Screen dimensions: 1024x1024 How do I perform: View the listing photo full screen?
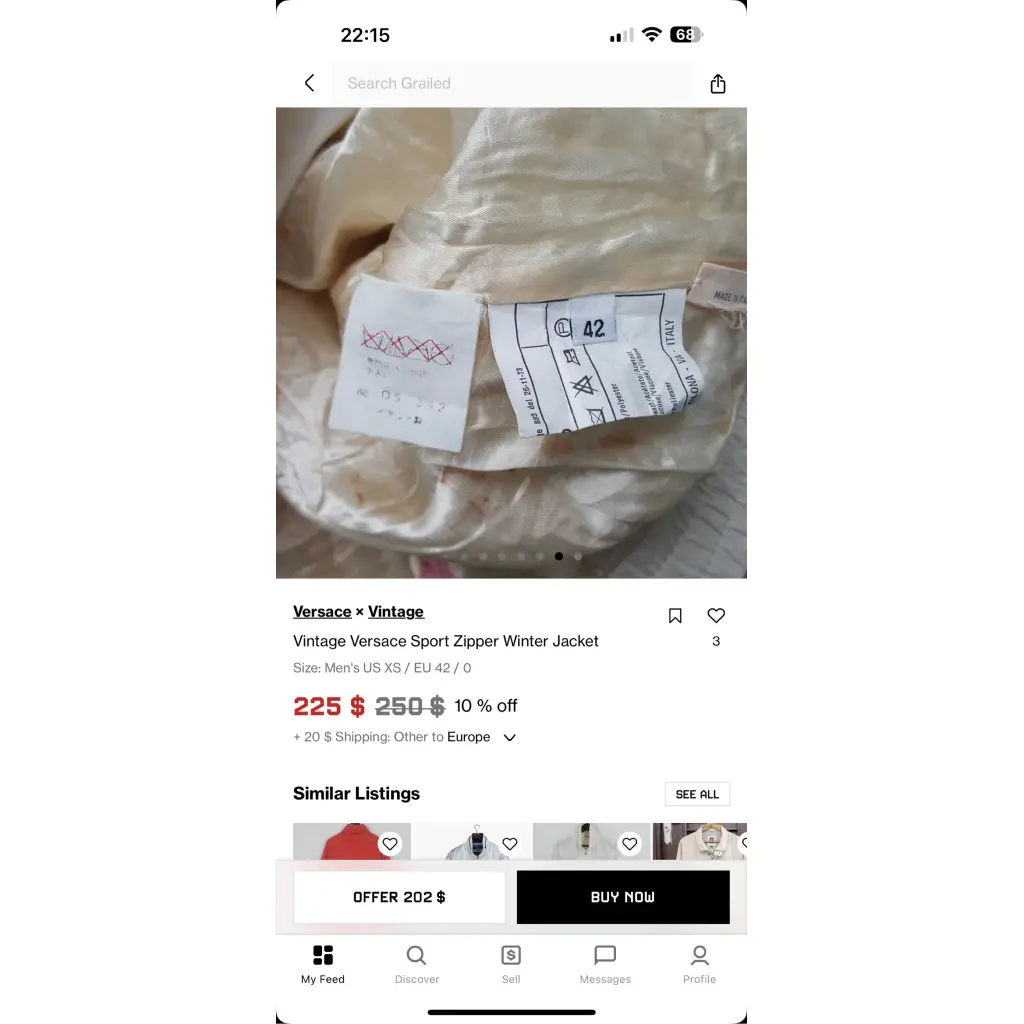[511, 340]
